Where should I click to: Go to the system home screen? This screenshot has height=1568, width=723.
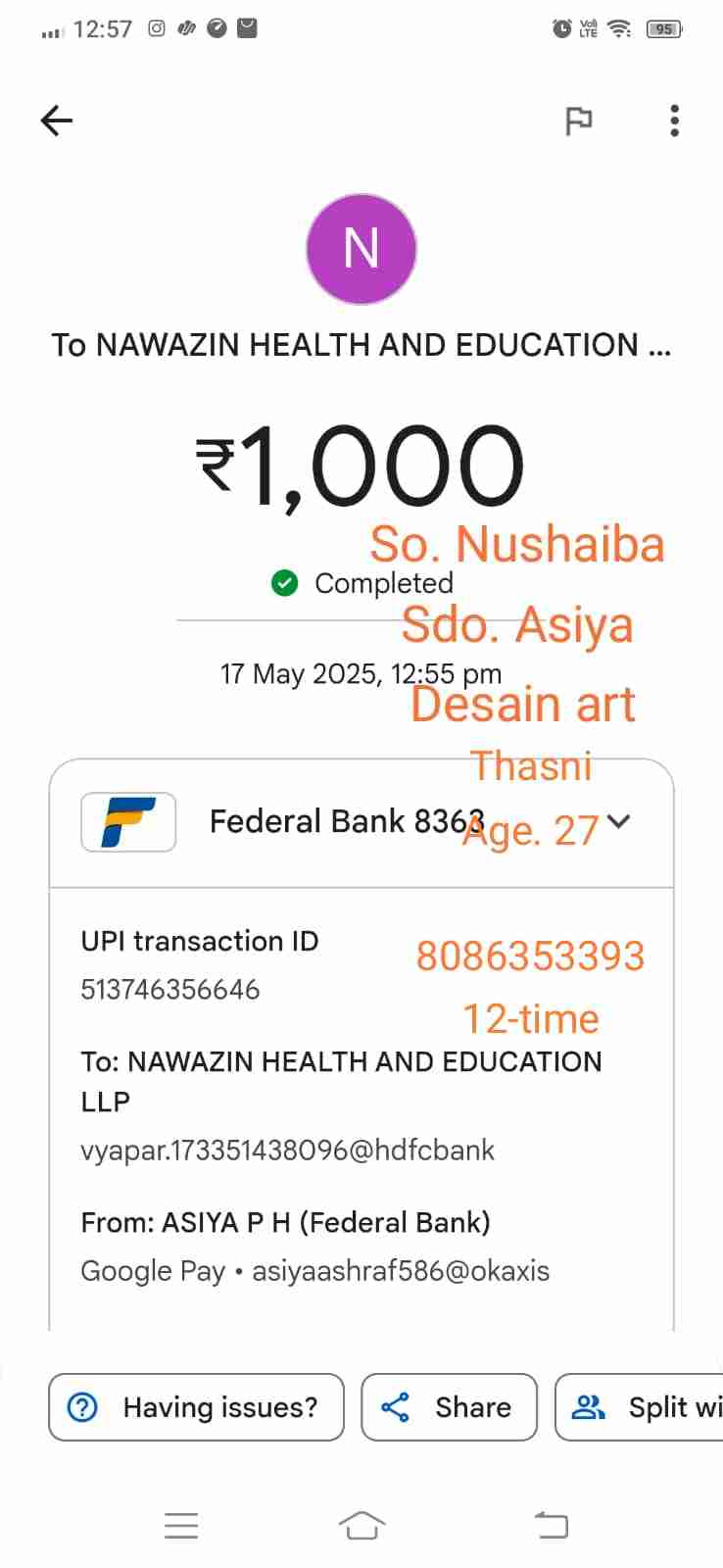tap(361, 1526)
